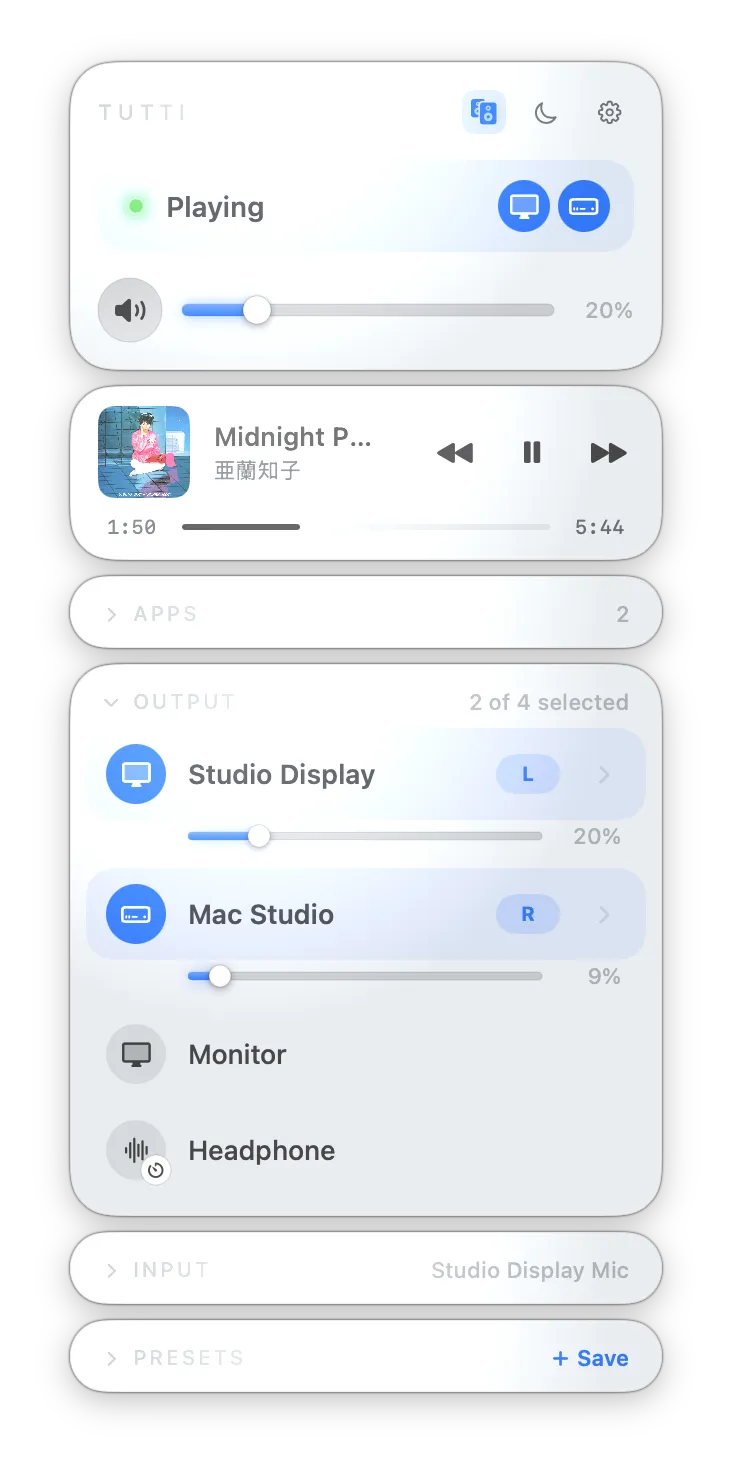Viewport: 732px width, 1474px height.
Task: Save a new preset
Action: point(590,1358)
